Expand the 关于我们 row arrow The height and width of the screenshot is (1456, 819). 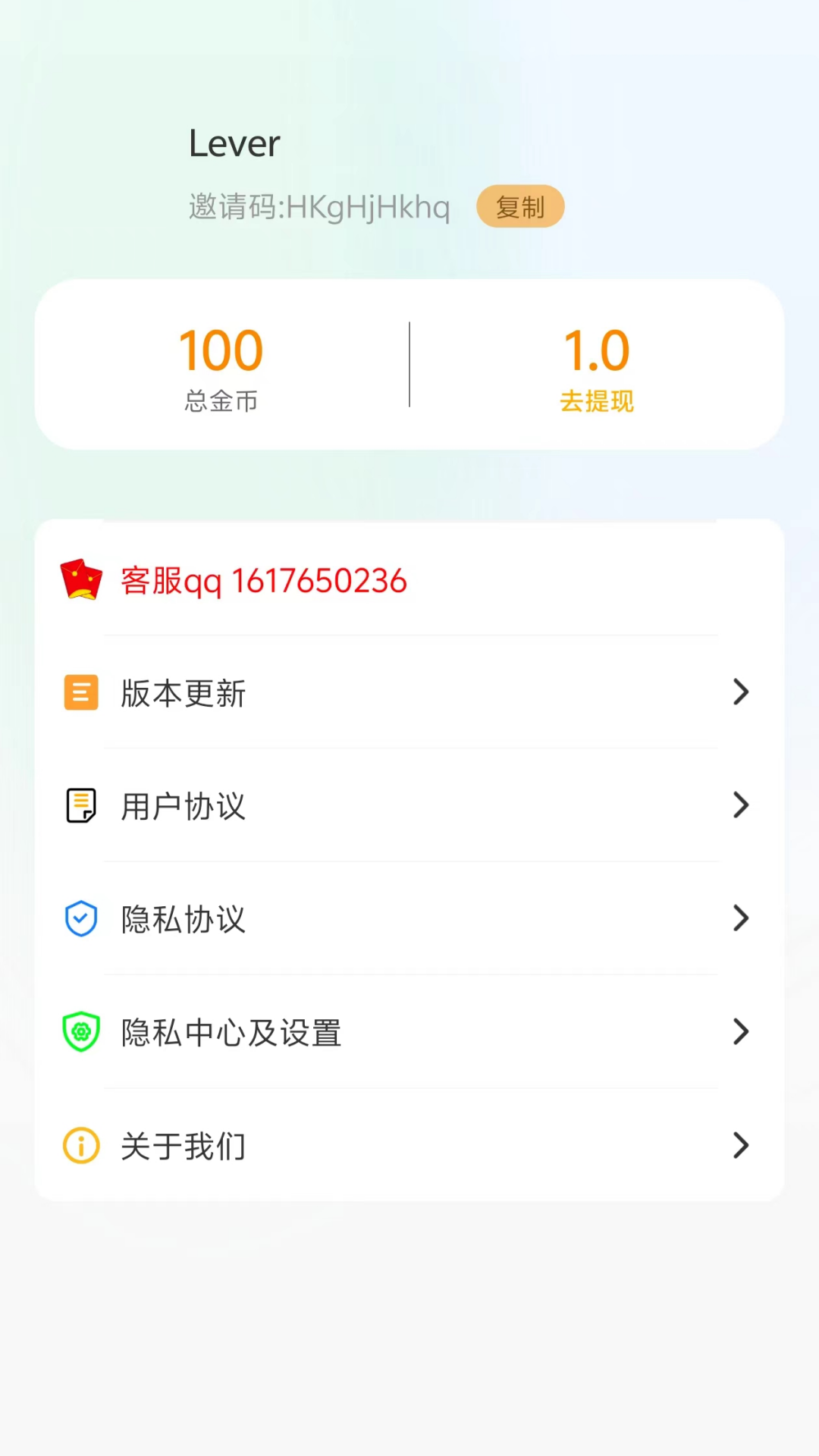pos(740,1146)
